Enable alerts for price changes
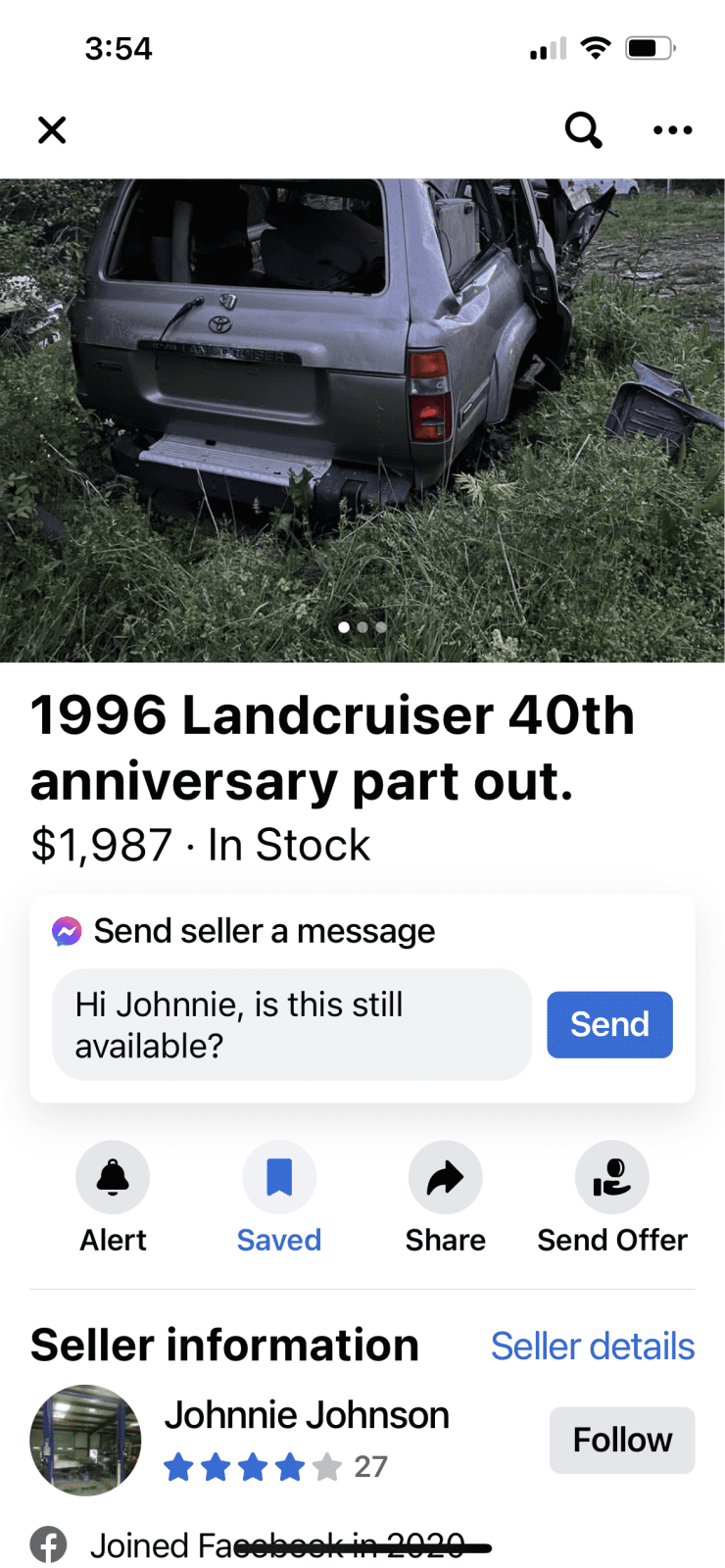The image size is (725, 1568). 113,1176
